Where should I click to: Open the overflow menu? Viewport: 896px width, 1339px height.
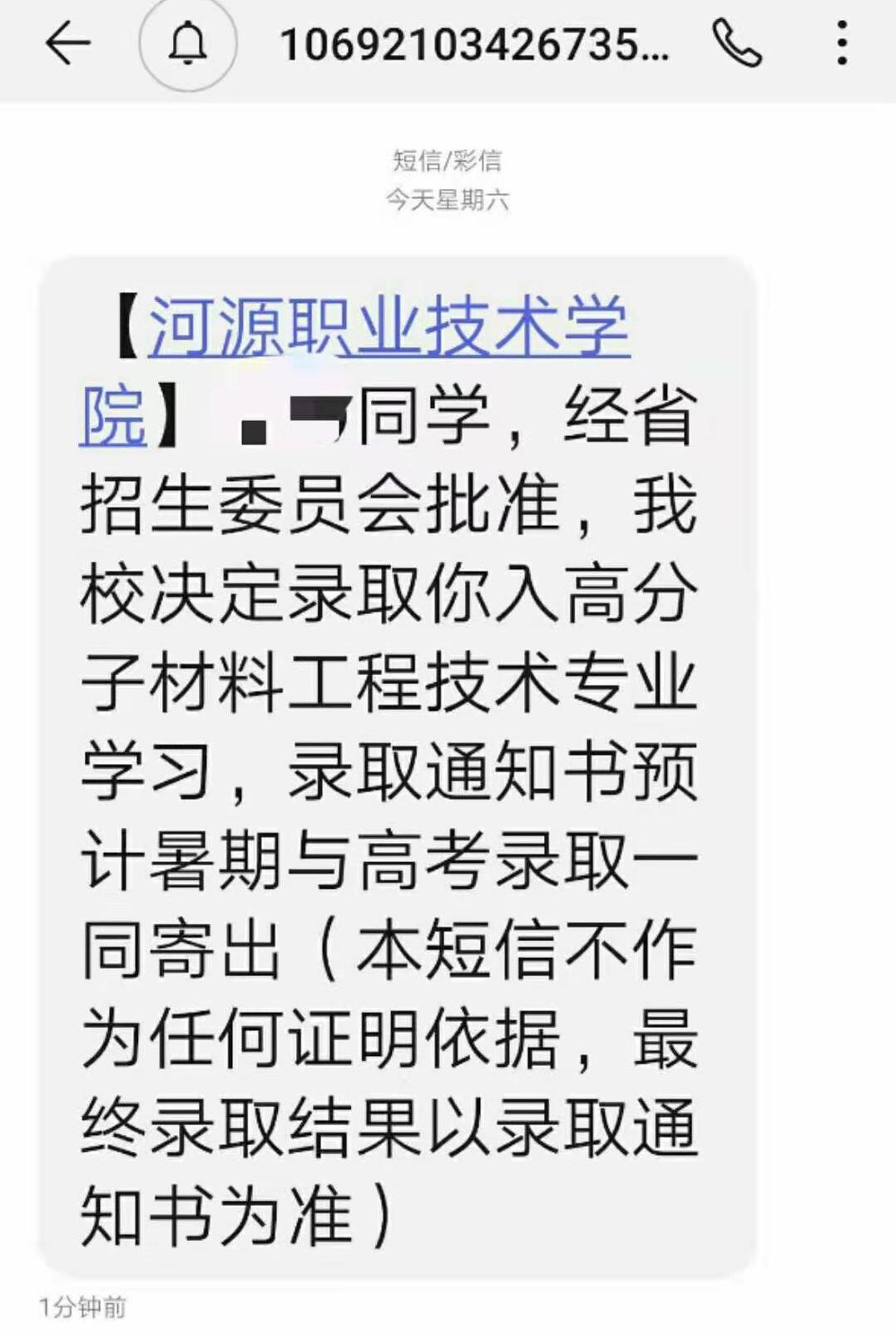click(x=842, y=43)
